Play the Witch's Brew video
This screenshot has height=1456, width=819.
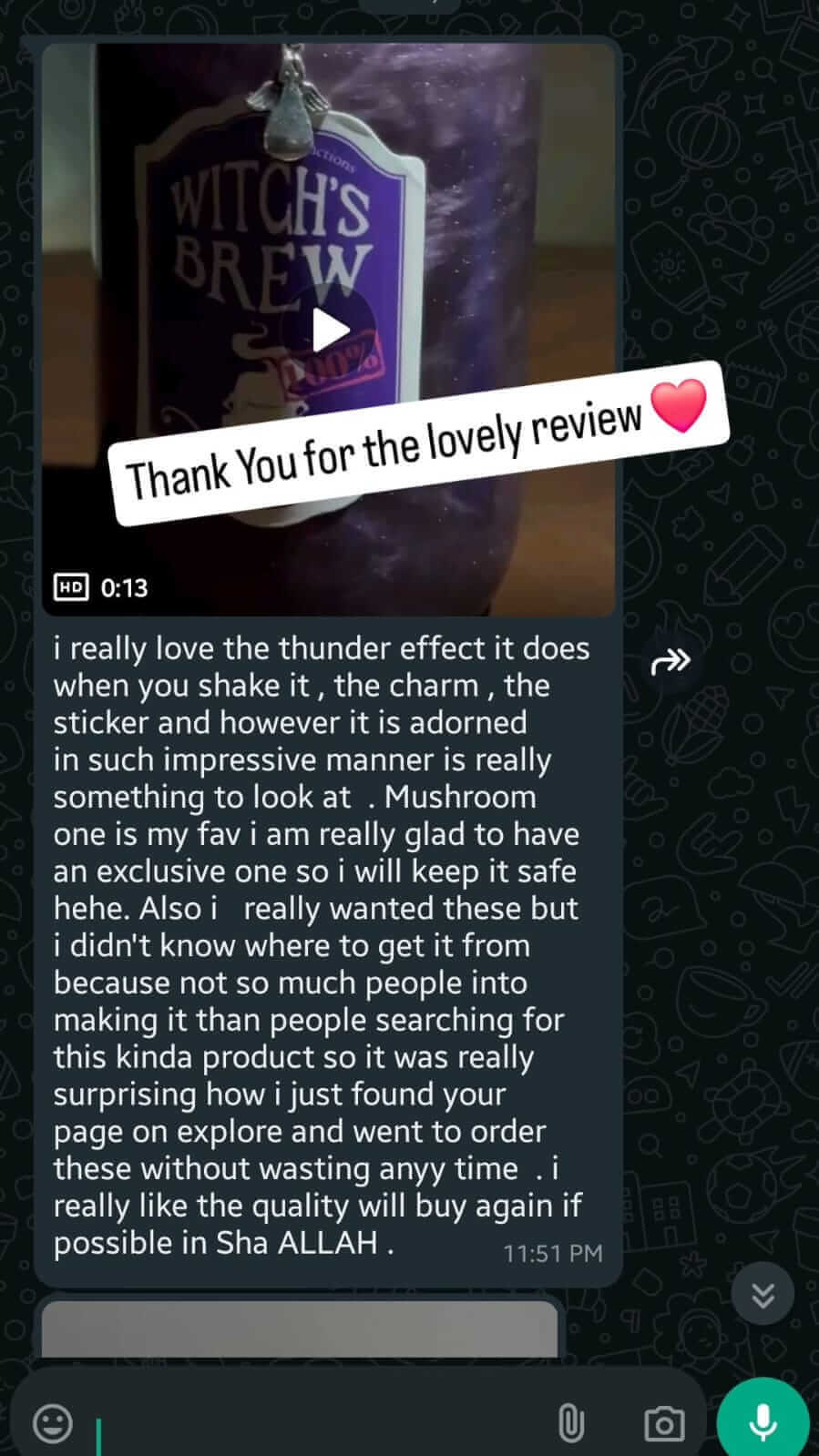click(329, 330)
